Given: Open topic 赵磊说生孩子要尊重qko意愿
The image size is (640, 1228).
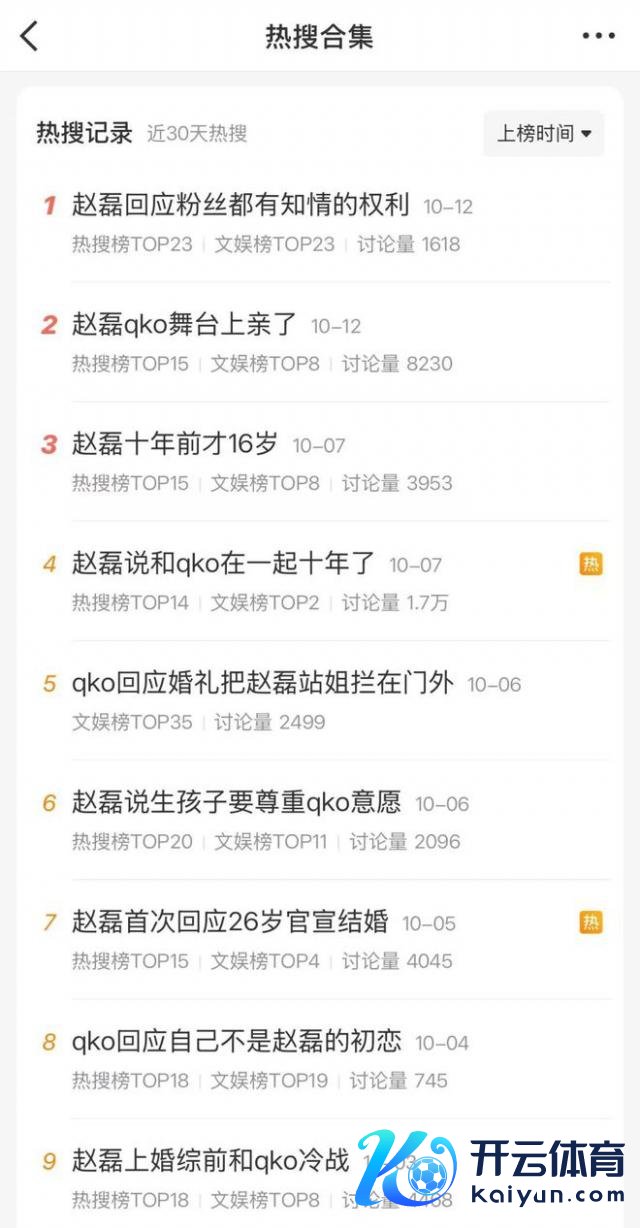Looking at the screenshot, I should pyautogui.click(x=236, y=803).
